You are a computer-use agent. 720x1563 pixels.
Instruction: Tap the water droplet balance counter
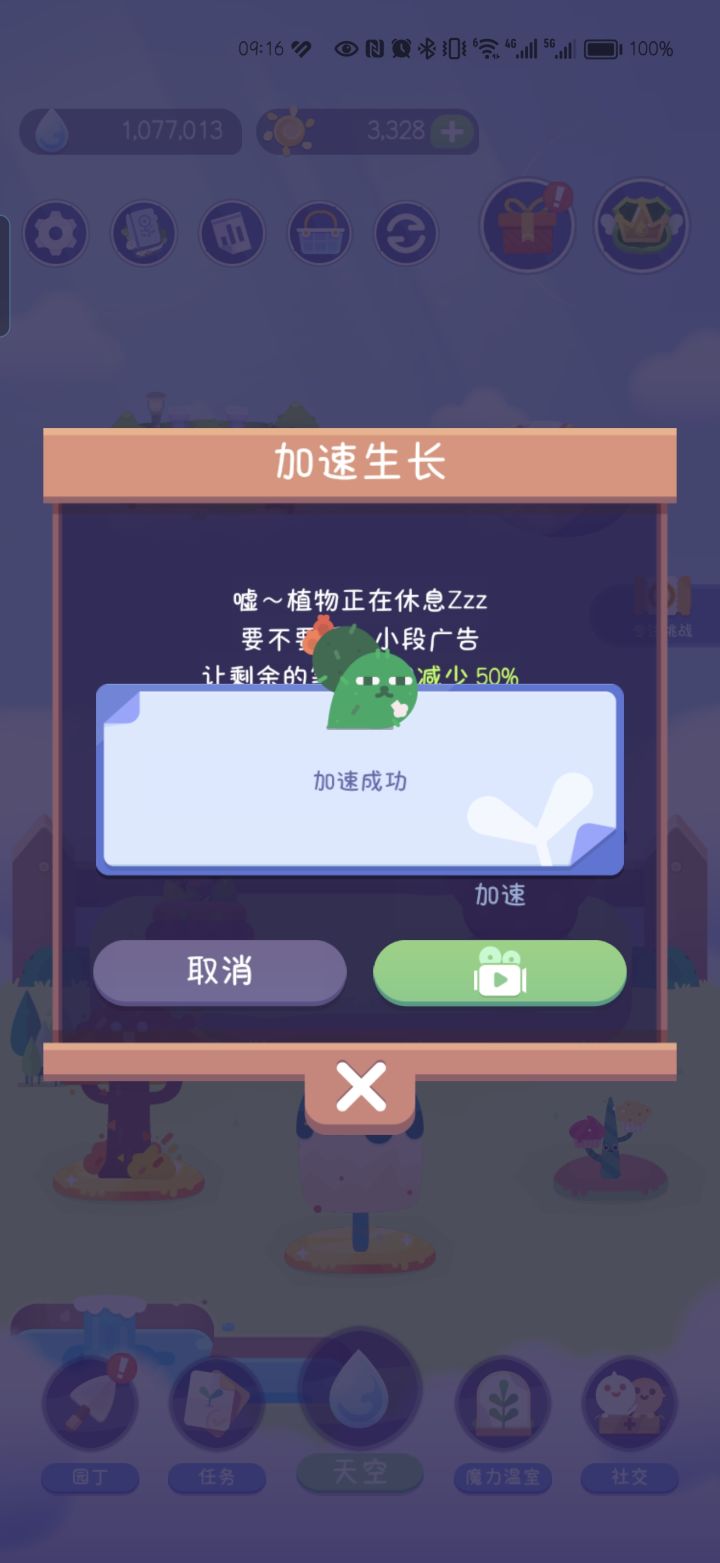(x=130, y=131)
